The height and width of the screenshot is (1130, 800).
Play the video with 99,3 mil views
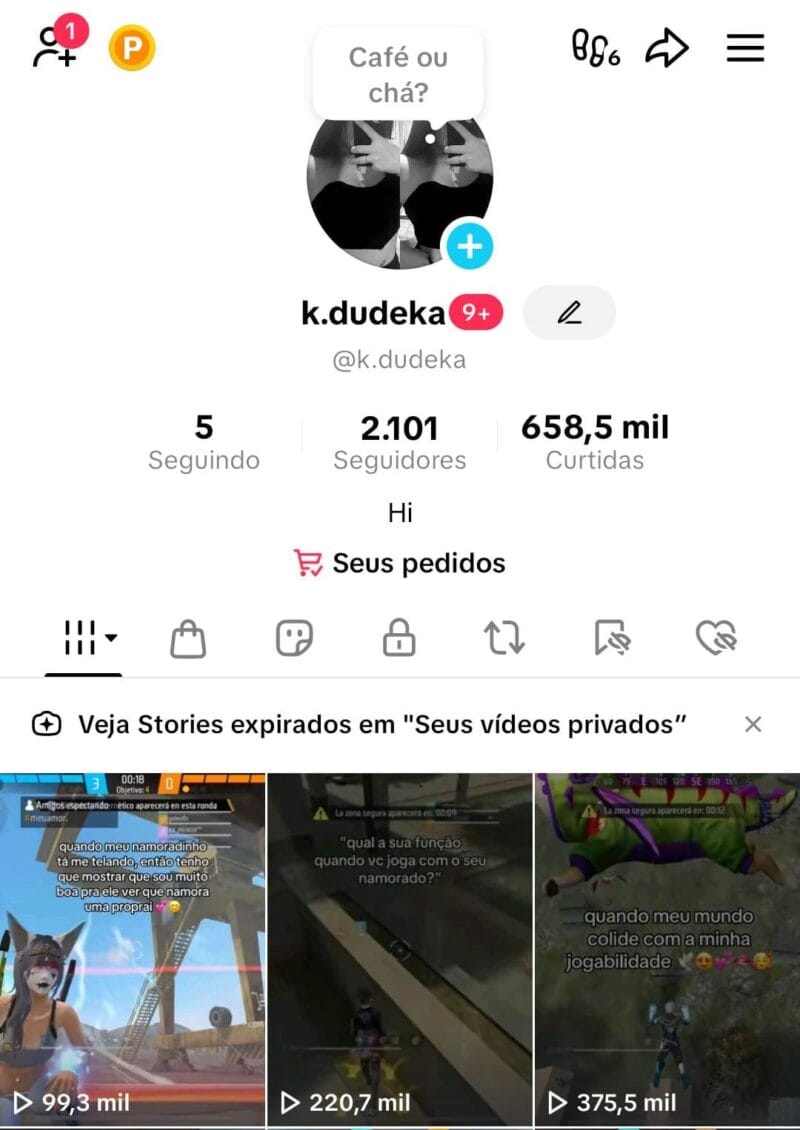coord(132,950)
